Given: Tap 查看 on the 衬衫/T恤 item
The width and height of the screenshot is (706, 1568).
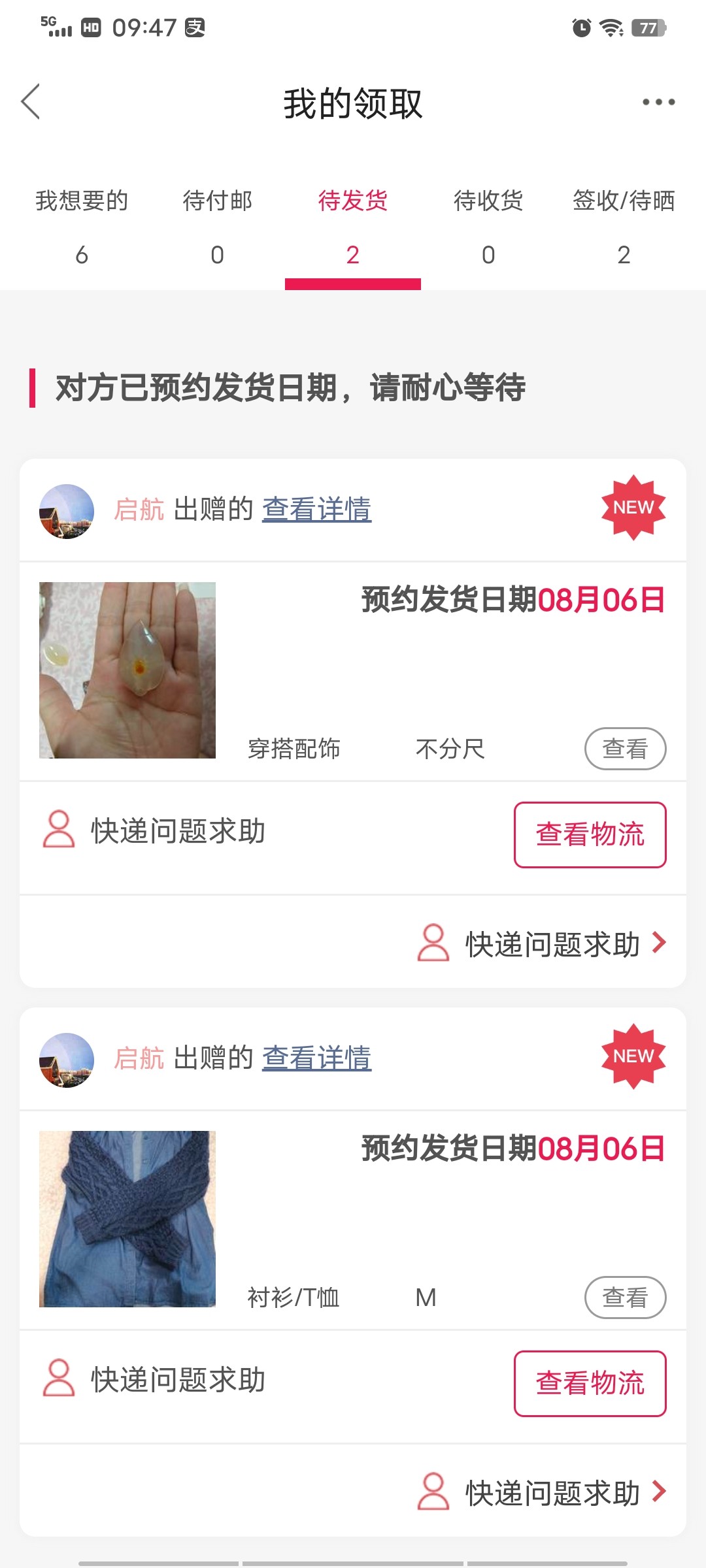Looking at the screenshot, I should coord(625,1298).
